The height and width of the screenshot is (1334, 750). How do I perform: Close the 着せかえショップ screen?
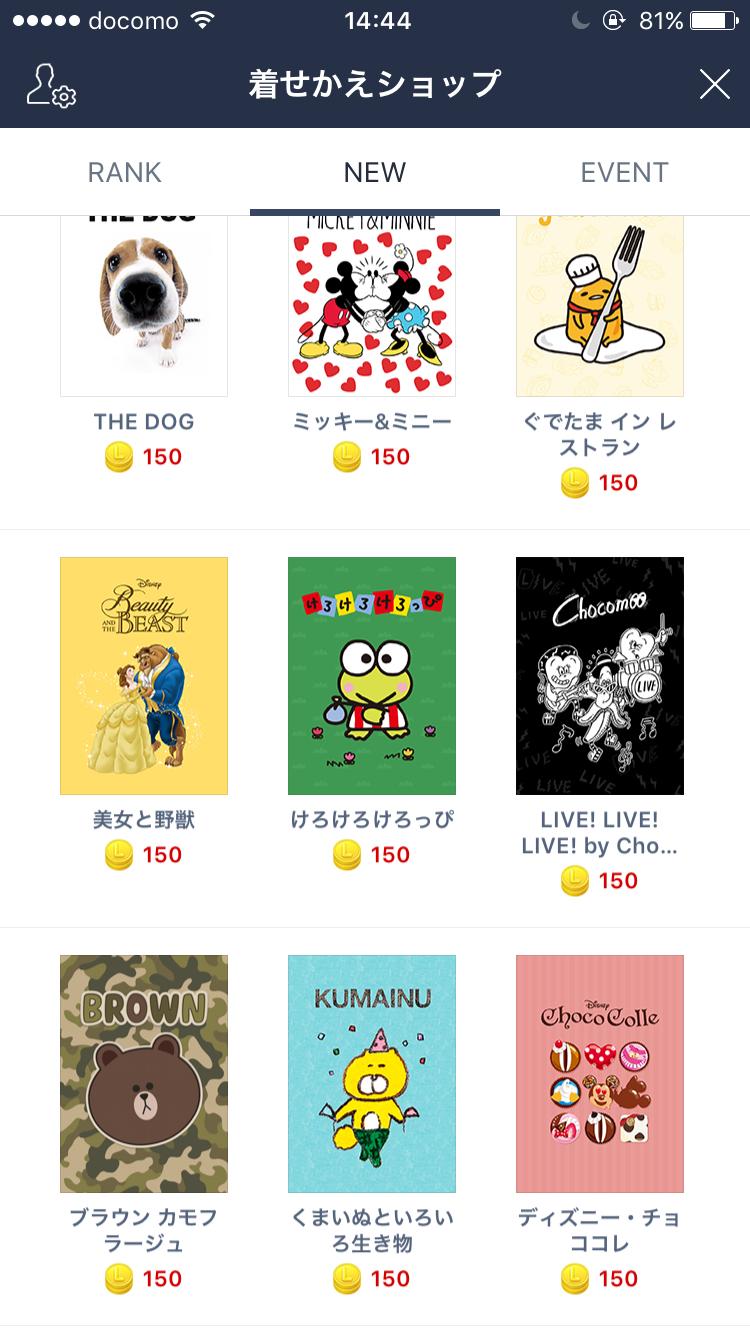(x=714, y=84)
